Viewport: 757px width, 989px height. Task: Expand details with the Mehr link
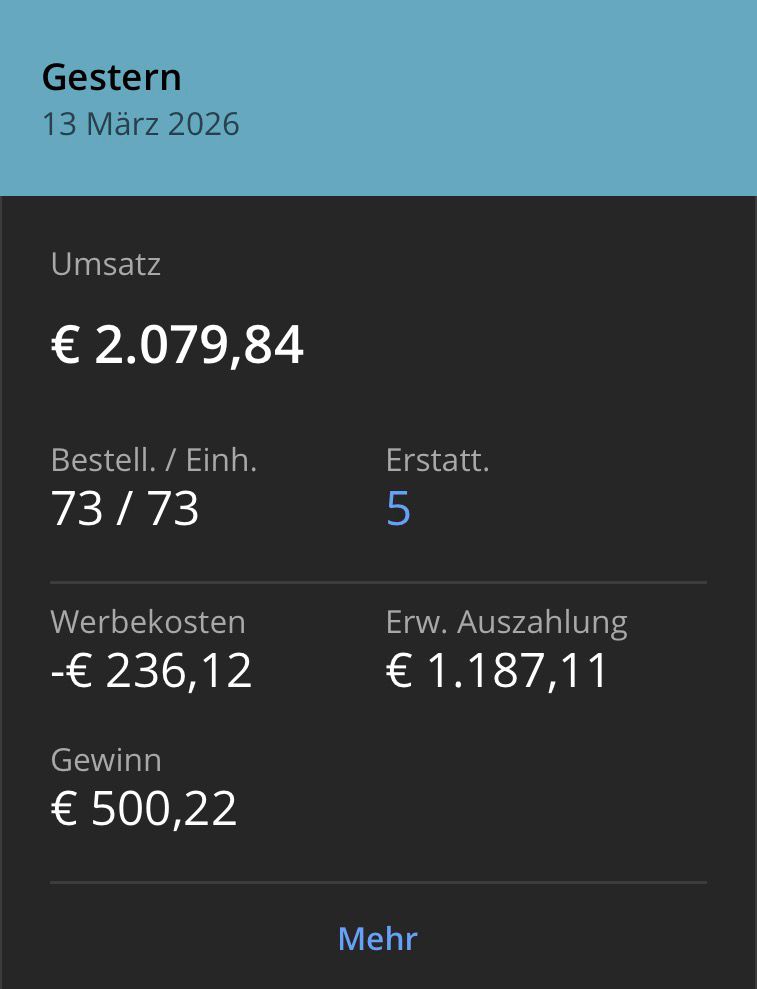[377, 939]
